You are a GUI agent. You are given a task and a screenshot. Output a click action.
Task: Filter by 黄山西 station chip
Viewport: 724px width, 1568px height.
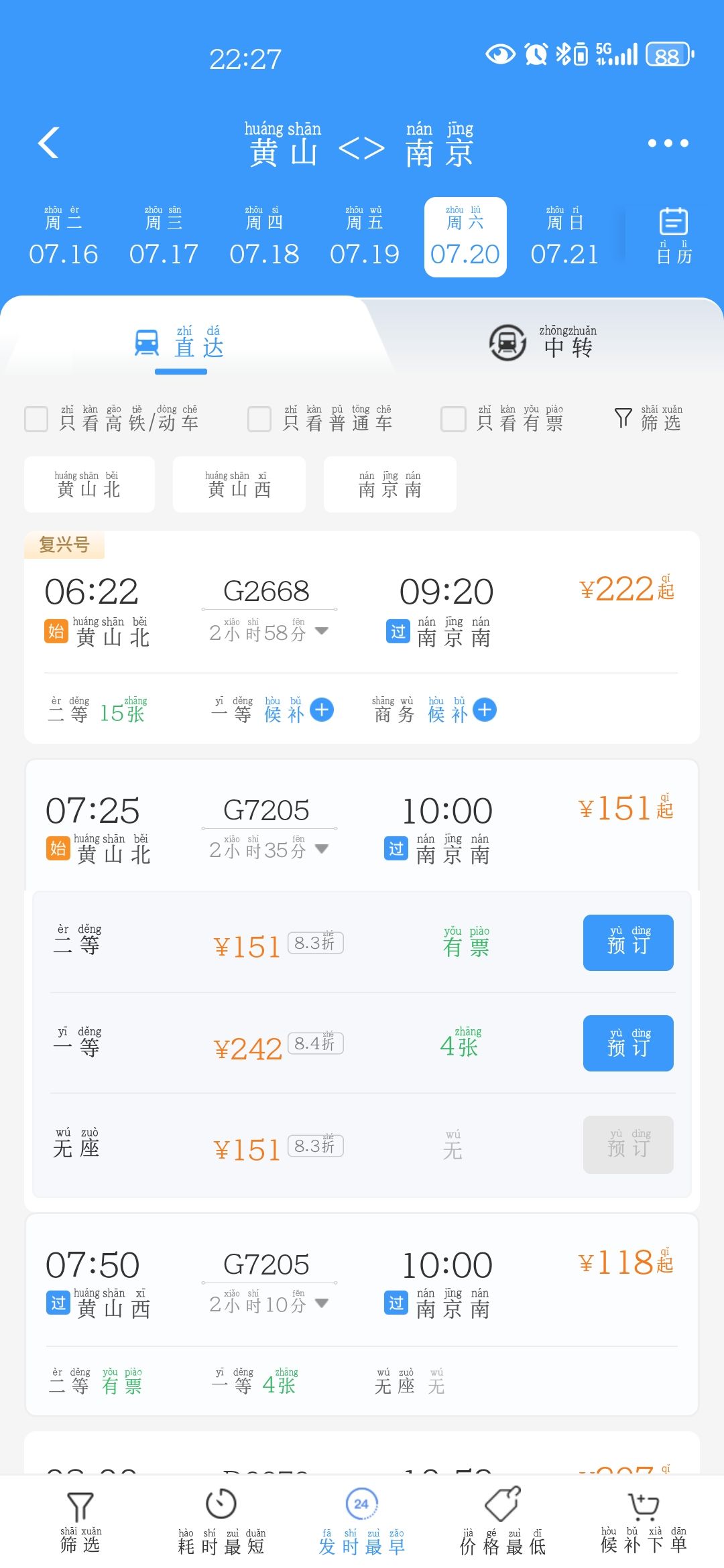click(x=239, y=484)
